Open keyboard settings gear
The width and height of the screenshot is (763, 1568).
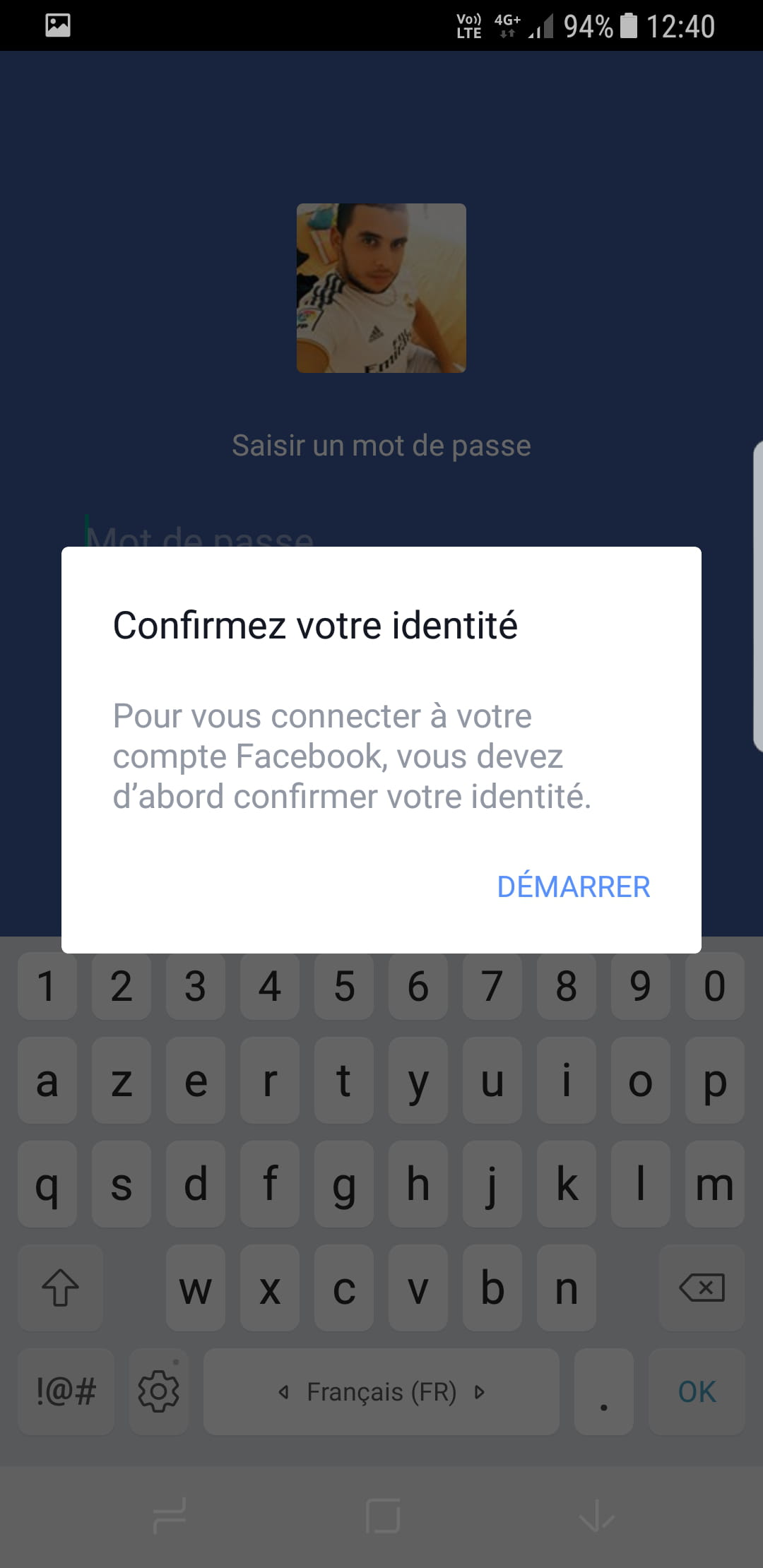coord(159,1391)
